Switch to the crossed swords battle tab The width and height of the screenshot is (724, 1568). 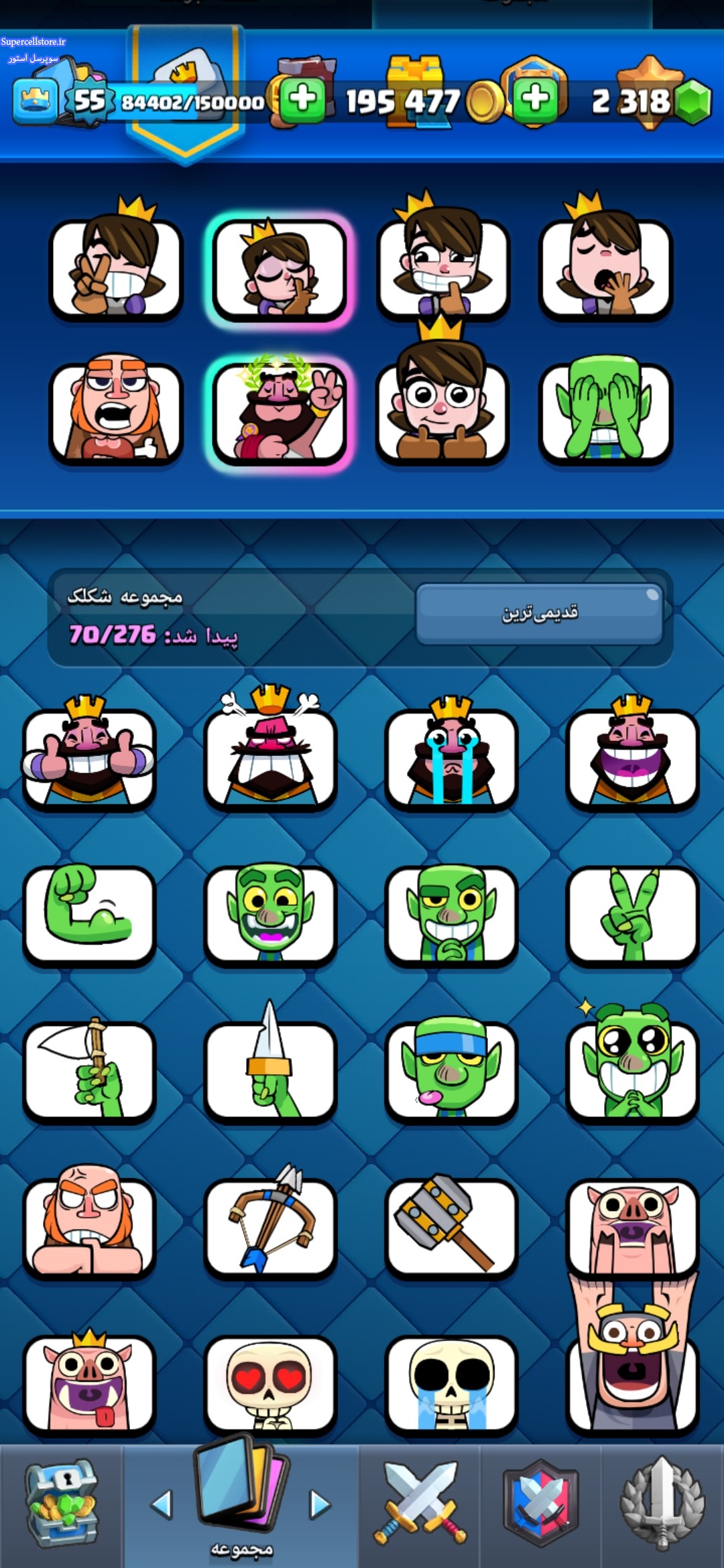pos(420,1504)
